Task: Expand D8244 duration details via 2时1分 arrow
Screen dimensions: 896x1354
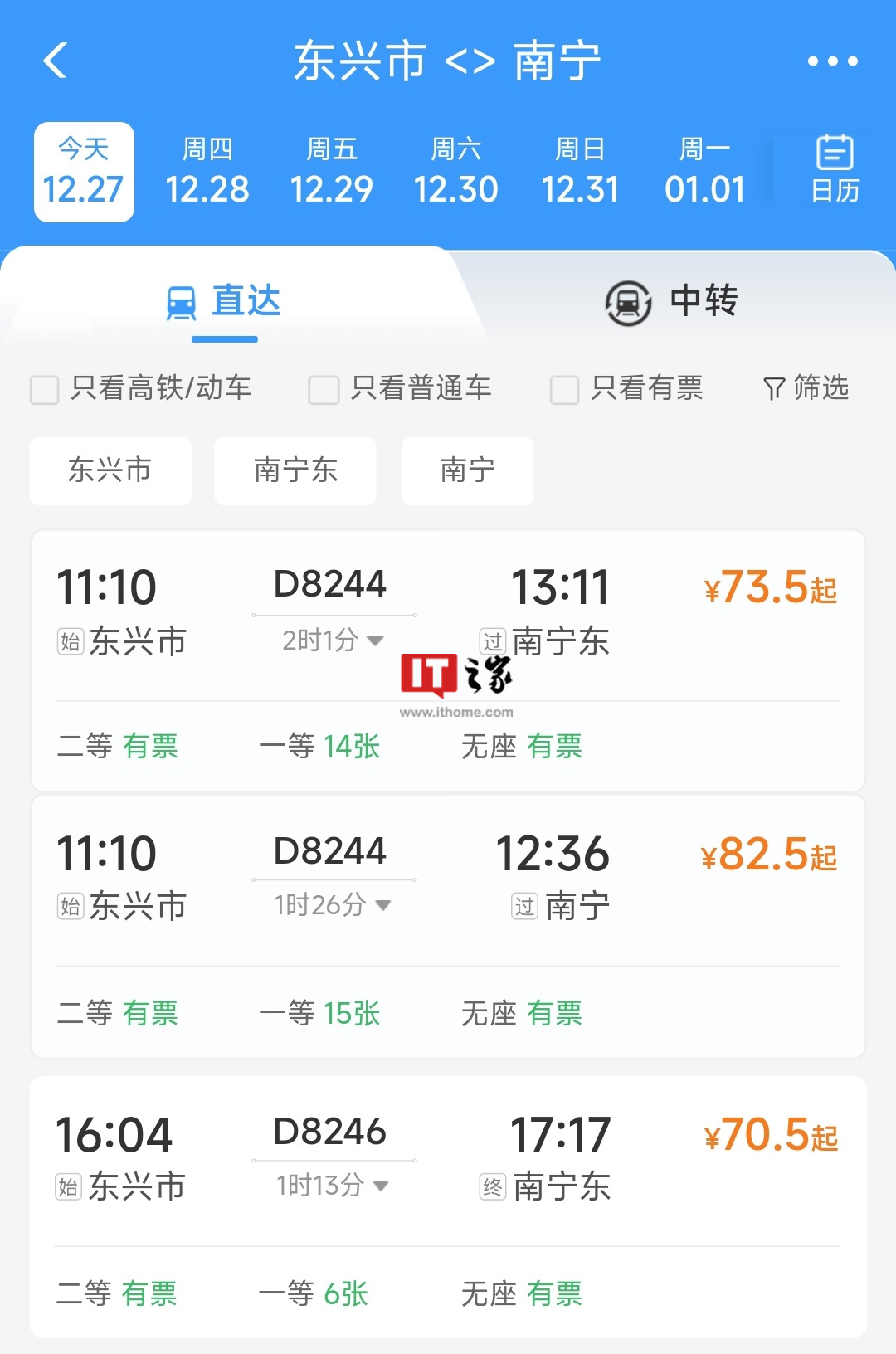Action: click(x=376, y=640)
